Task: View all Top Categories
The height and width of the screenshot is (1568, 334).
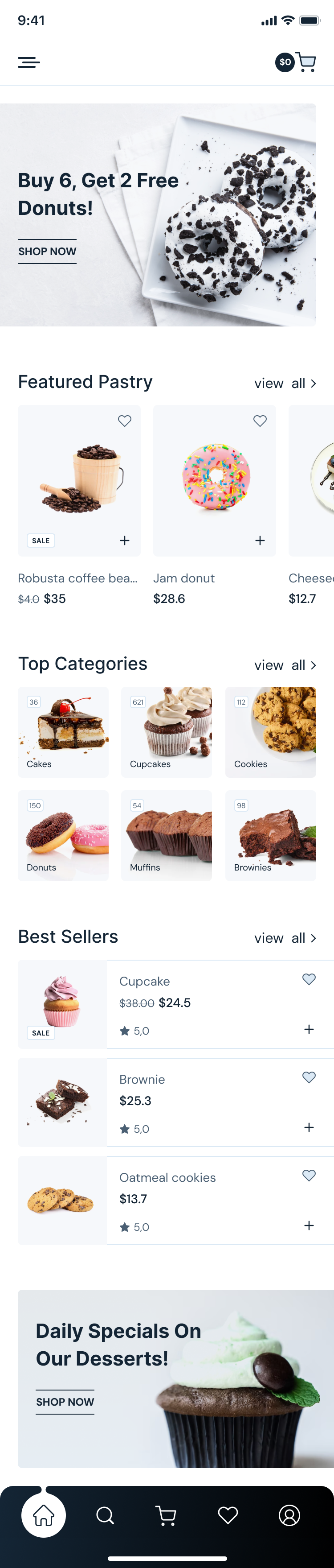Action: coord(285,665)
